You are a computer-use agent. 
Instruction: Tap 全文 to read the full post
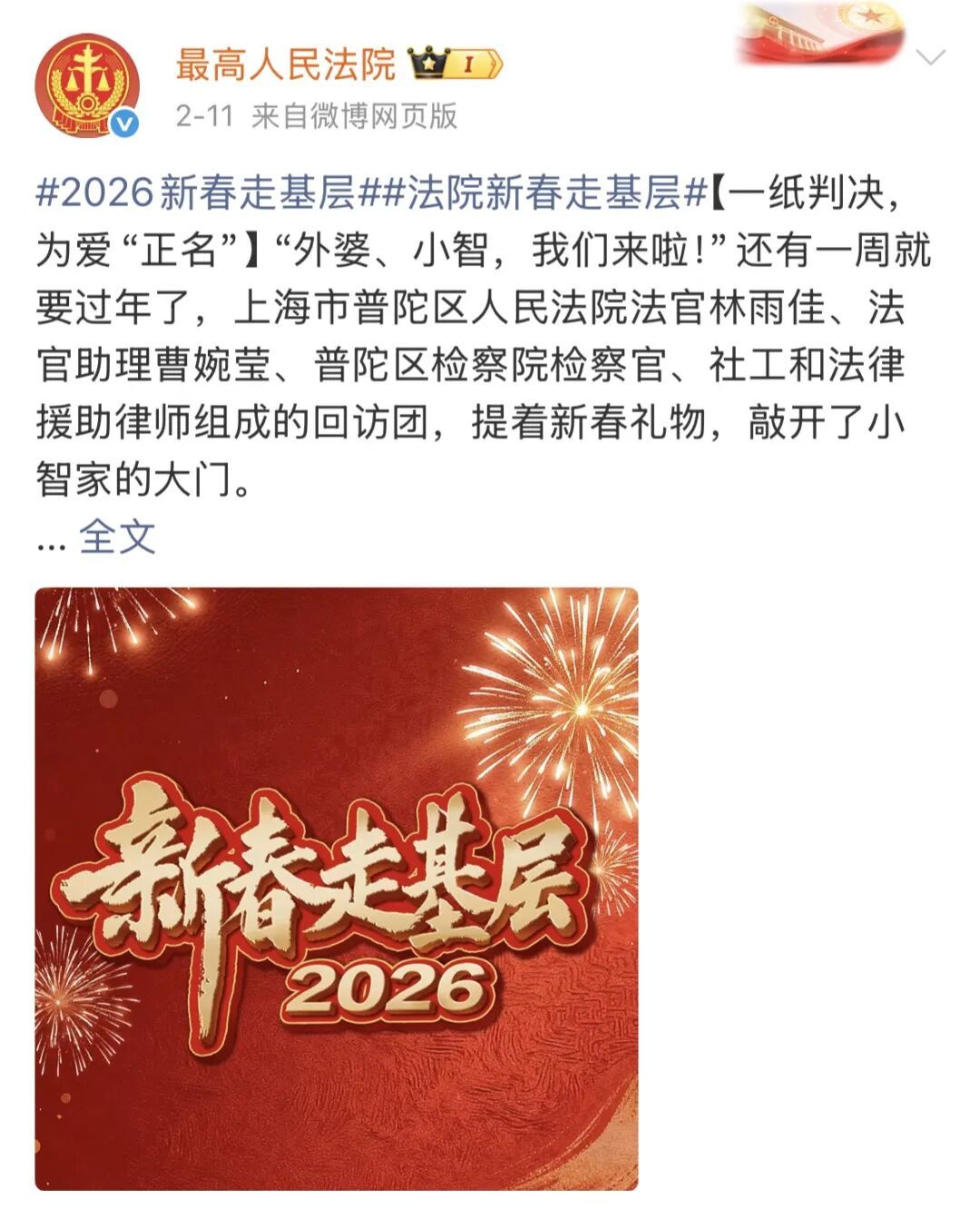tap(117, 536)
